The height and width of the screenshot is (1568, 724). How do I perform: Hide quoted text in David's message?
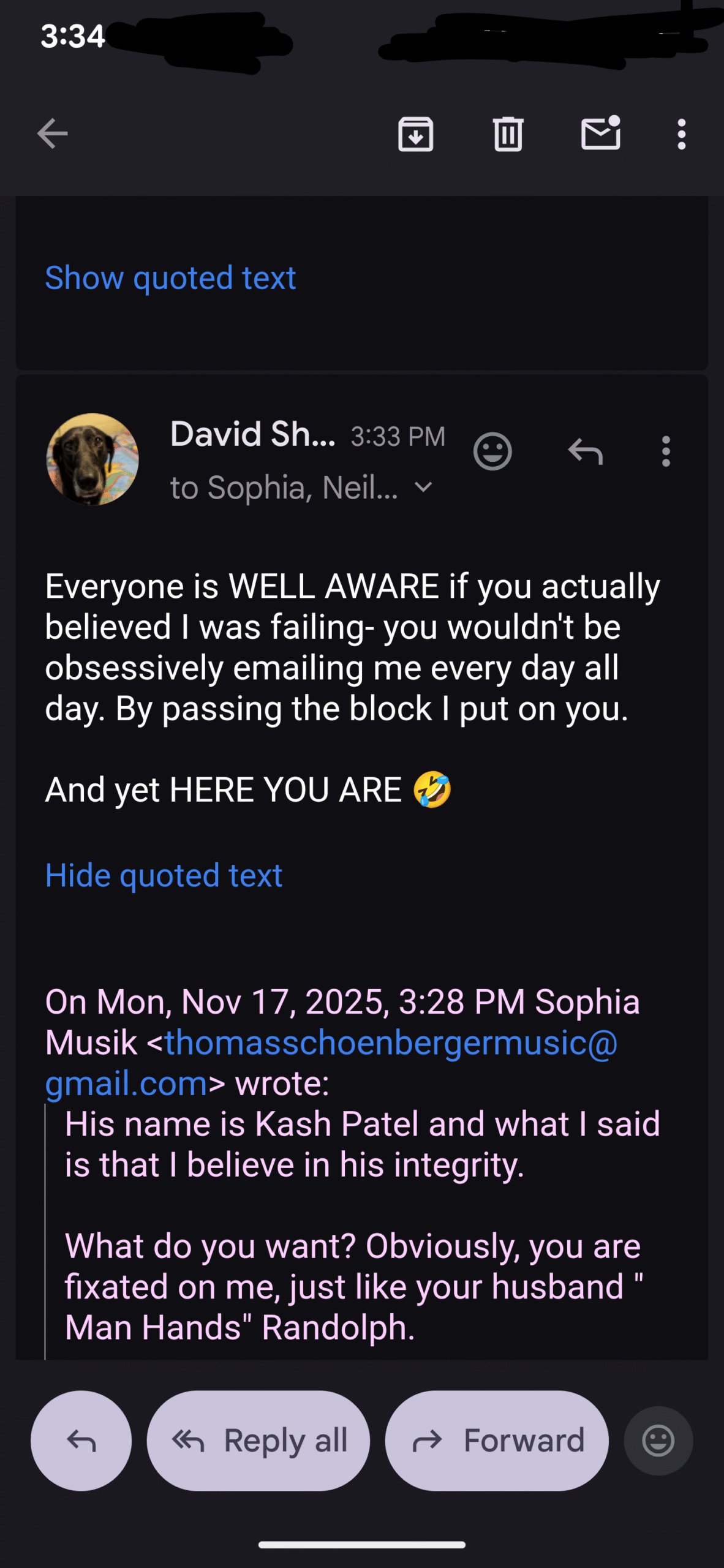[x=164, y=875]
